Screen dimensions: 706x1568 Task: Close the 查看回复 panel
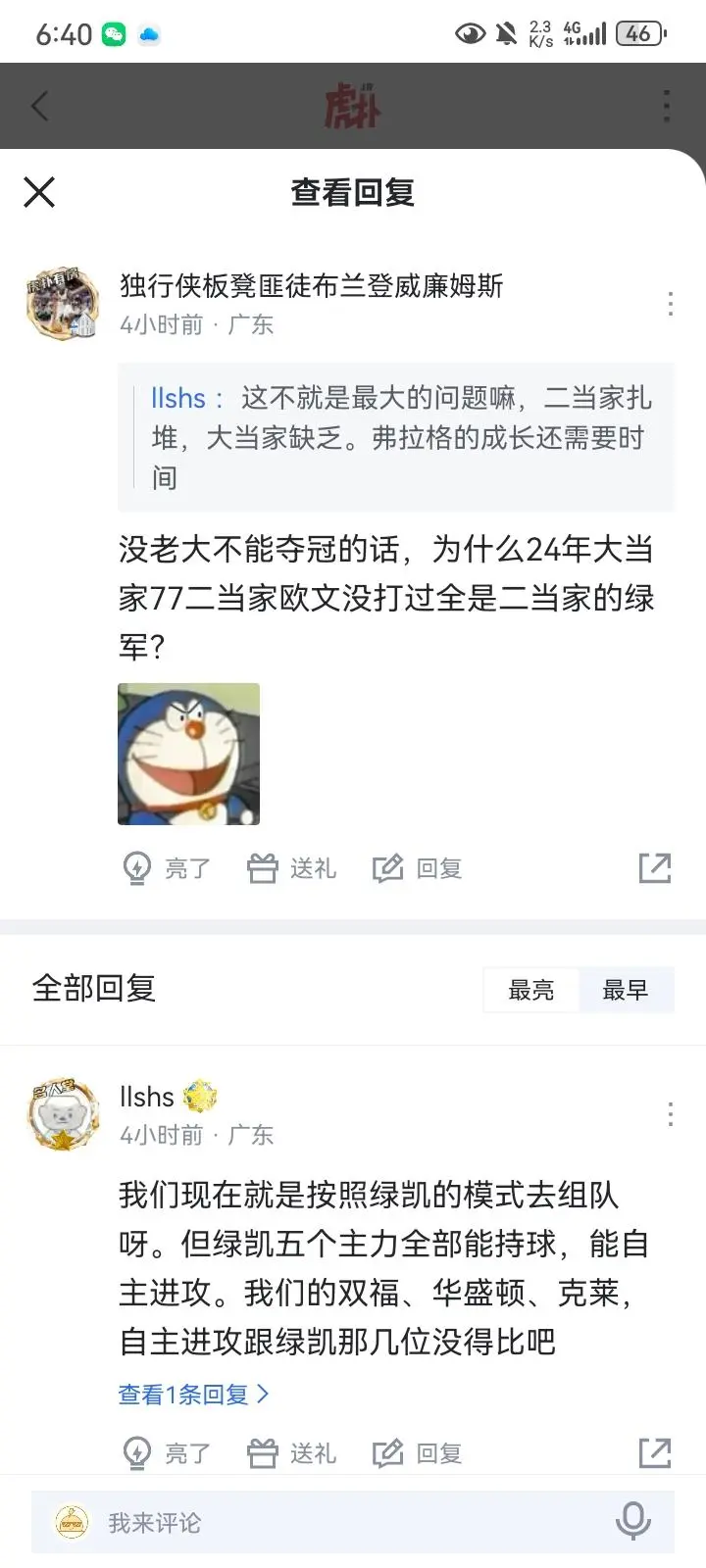[x=39, y=192]
